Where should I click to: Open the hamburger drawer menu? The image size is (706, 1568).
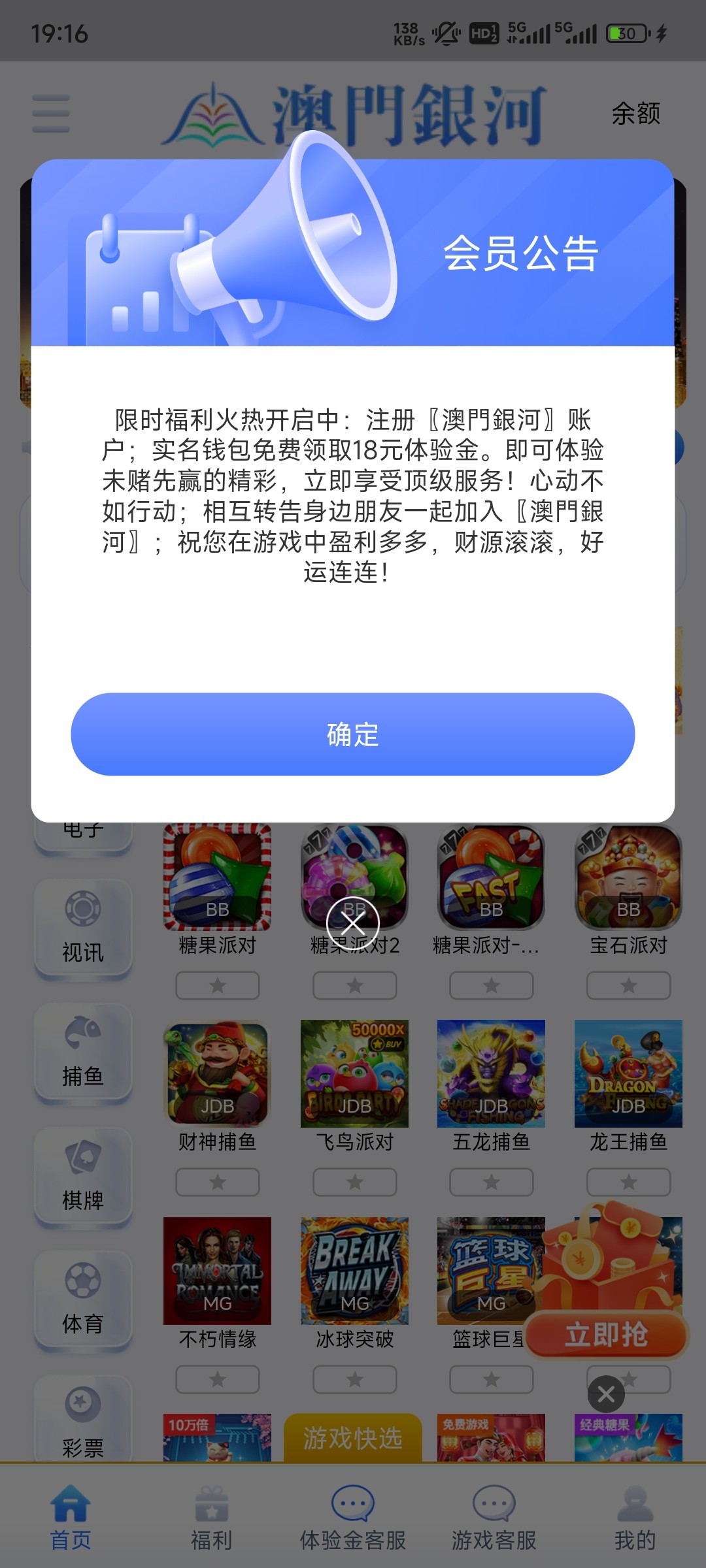coord(51,114)
